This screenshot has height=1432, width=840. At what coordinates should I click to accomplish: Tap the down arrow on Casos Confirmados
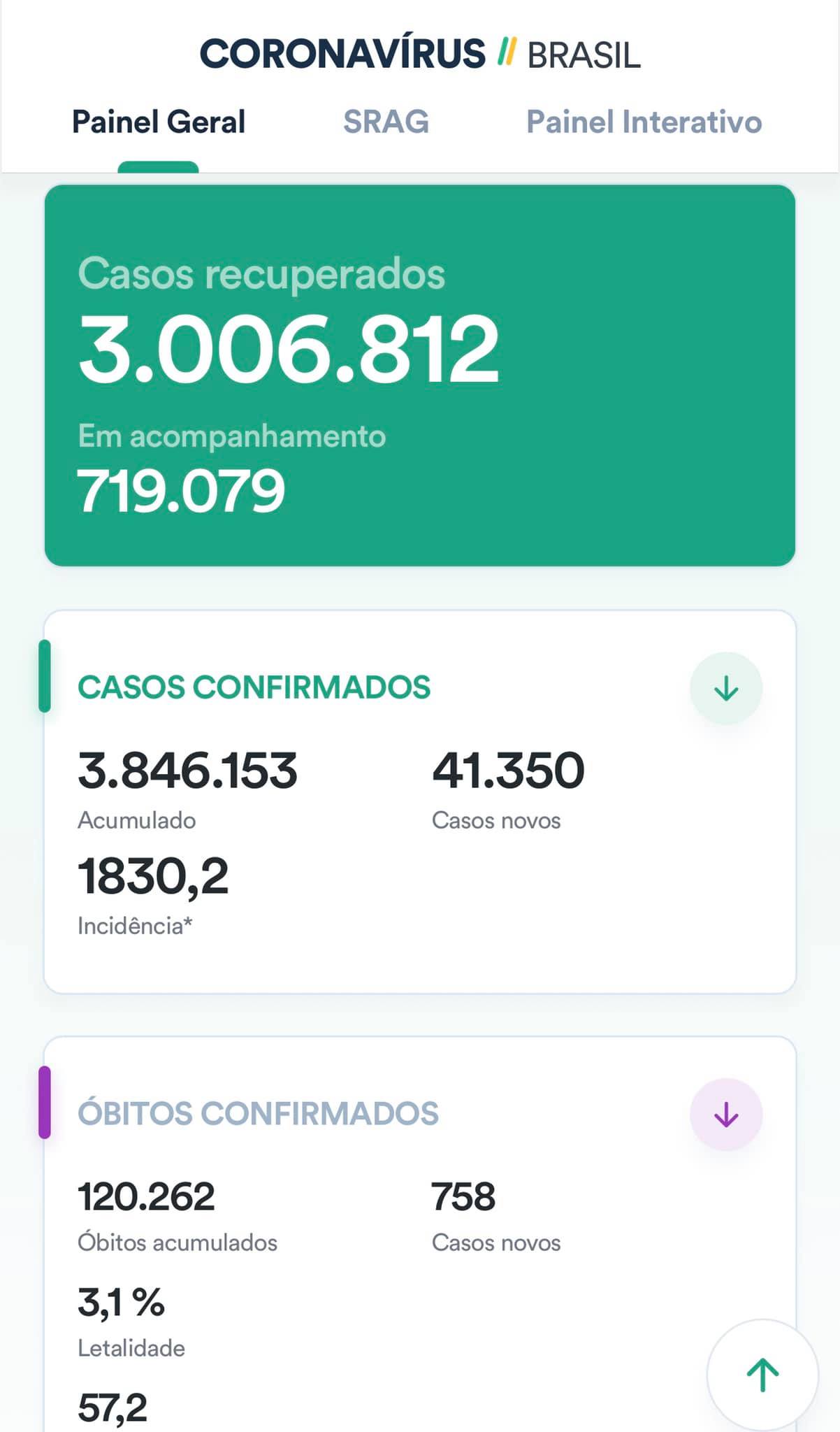(726, 688)
